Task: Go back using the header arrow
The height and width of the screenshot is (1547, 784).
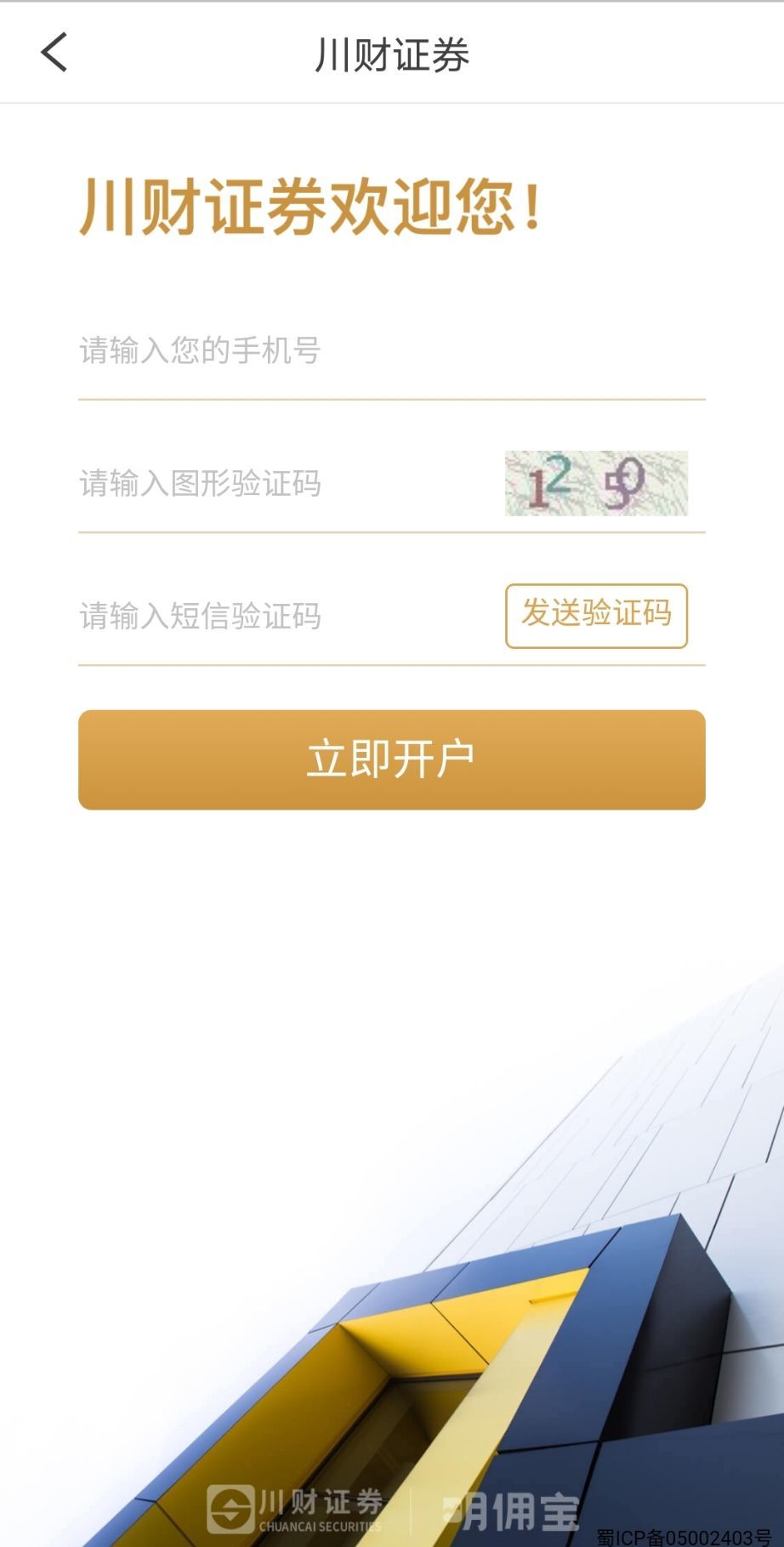Action: pos(54,53)
